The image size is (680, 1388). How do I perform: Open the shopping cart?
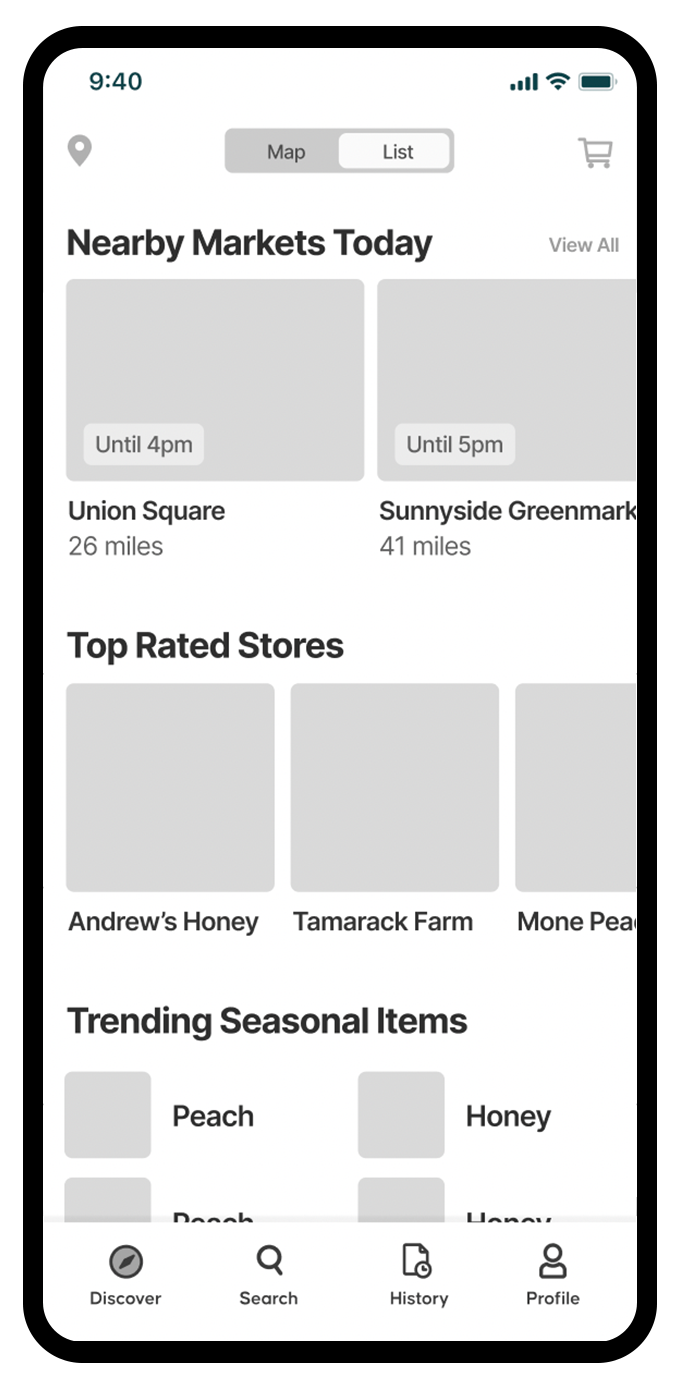[x=595, y=152]
